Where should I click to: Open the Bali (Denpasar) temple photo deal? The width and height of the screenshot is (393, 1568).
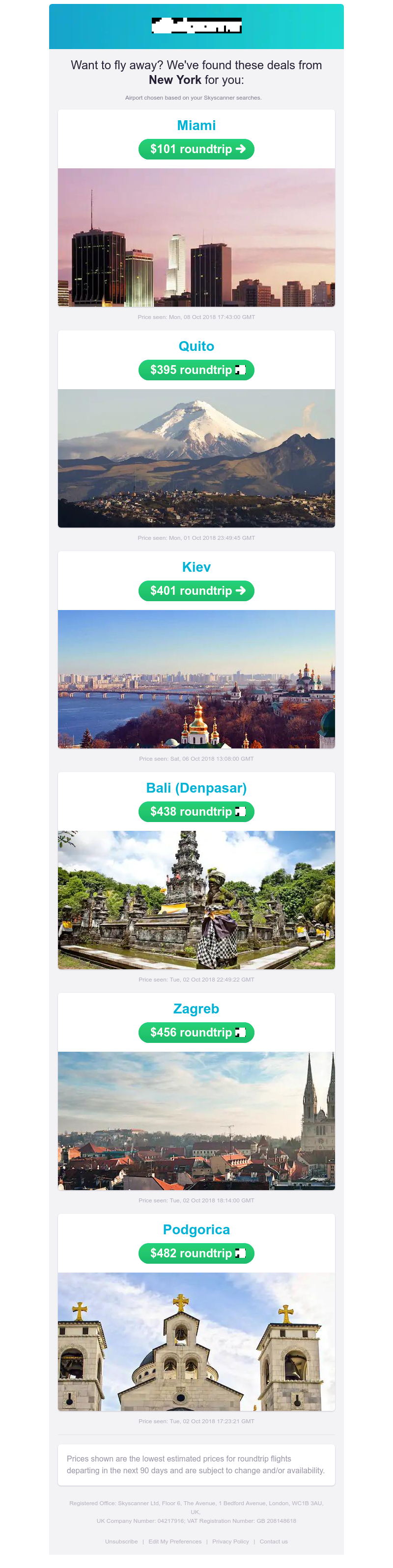click(x=196, y=900)
